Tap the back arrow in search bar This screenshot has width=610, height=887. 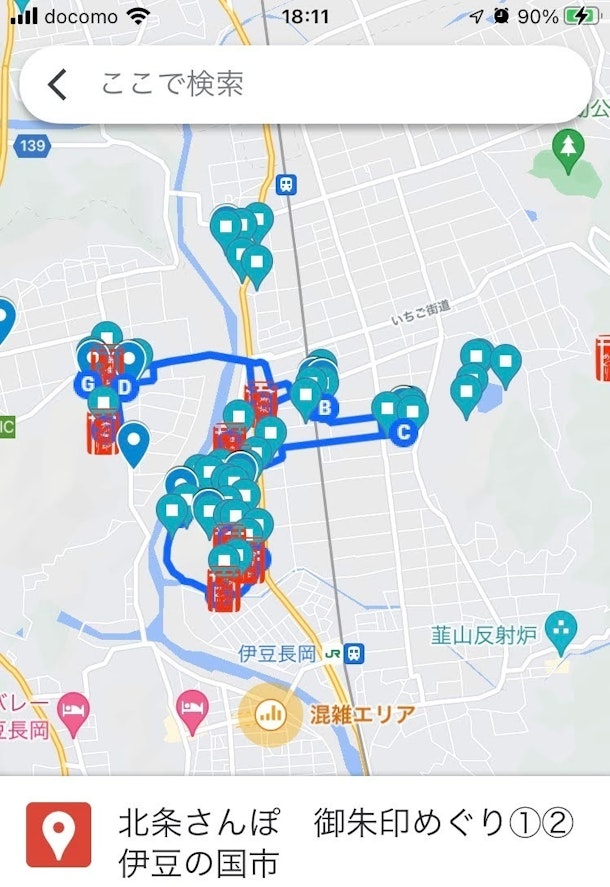[57, 85]
